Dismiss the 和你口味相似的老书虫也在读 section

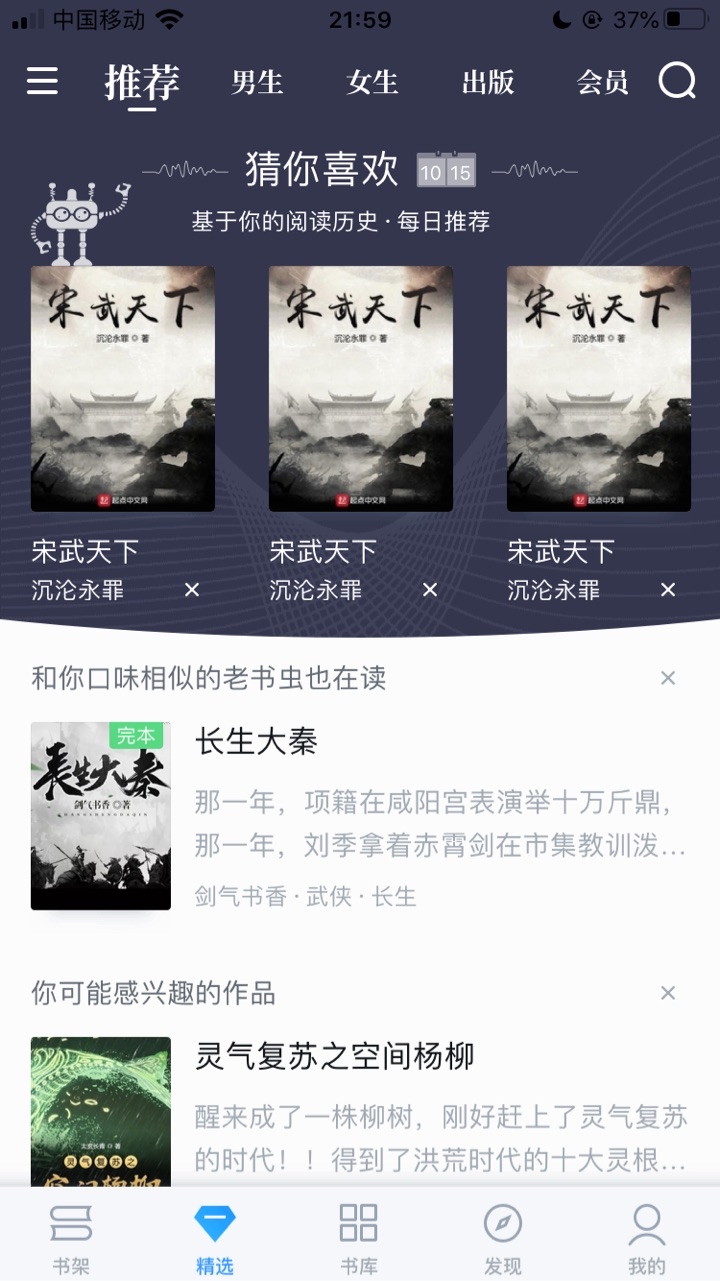point(668,678)
